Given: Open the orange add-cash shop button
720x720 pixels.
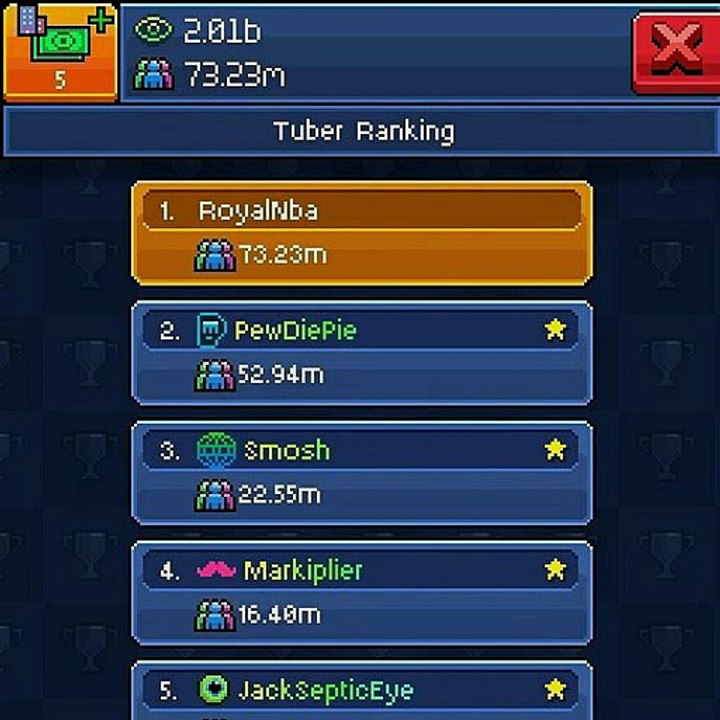Looking at the screenshot, I should tap(60, 51).
